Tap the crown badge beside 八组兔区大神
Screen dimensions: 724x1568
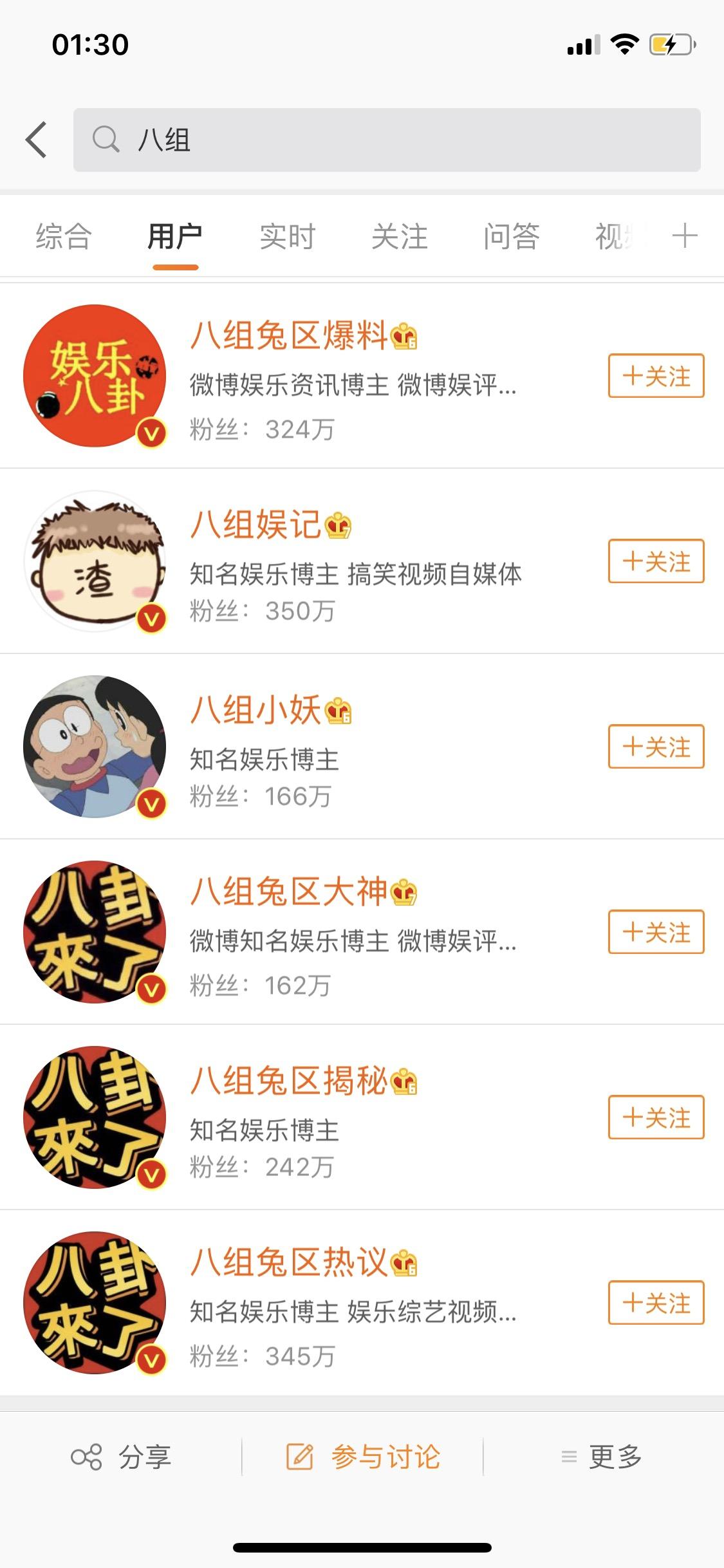point(404,893)
